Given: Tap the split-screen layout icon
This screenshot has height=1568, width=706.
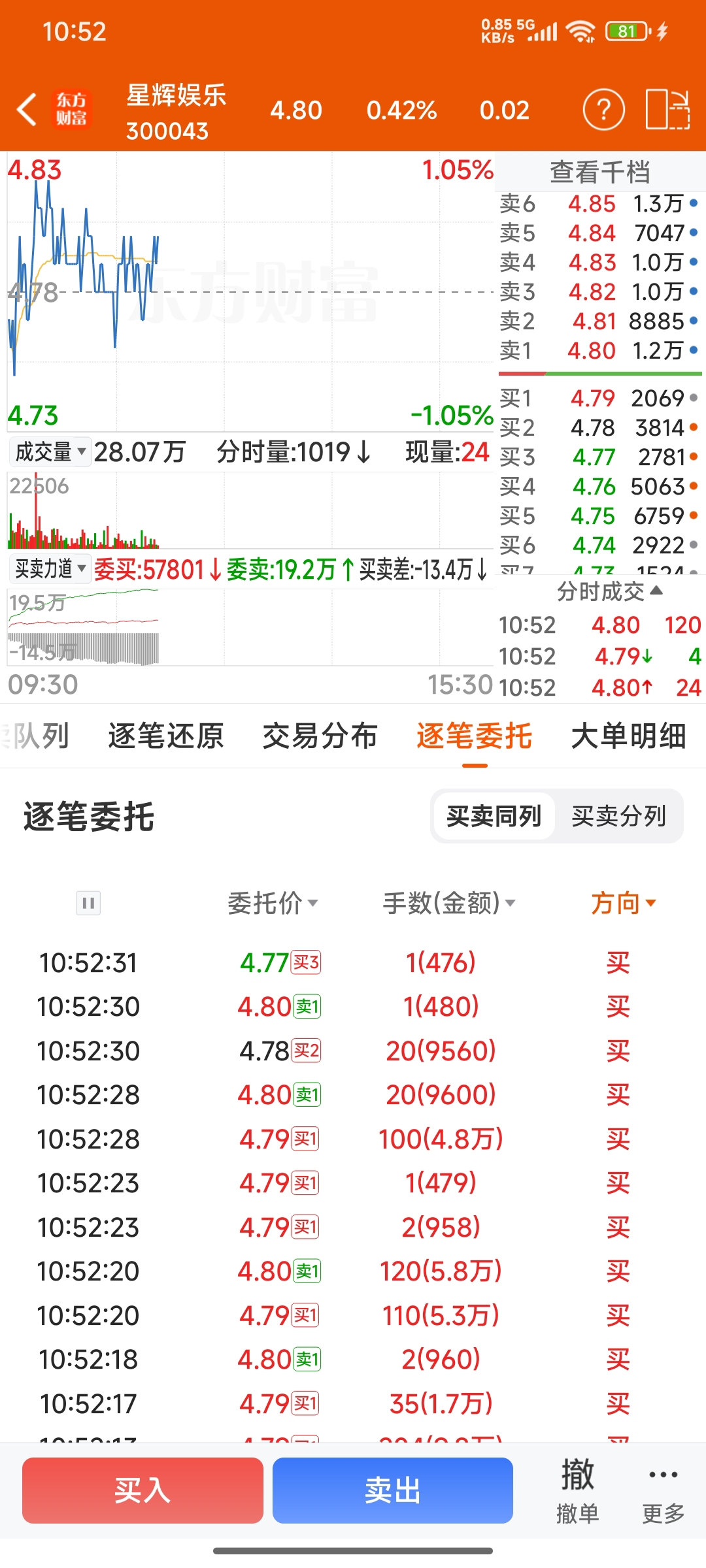Looking at the screenshot, I should coord(667,109).
